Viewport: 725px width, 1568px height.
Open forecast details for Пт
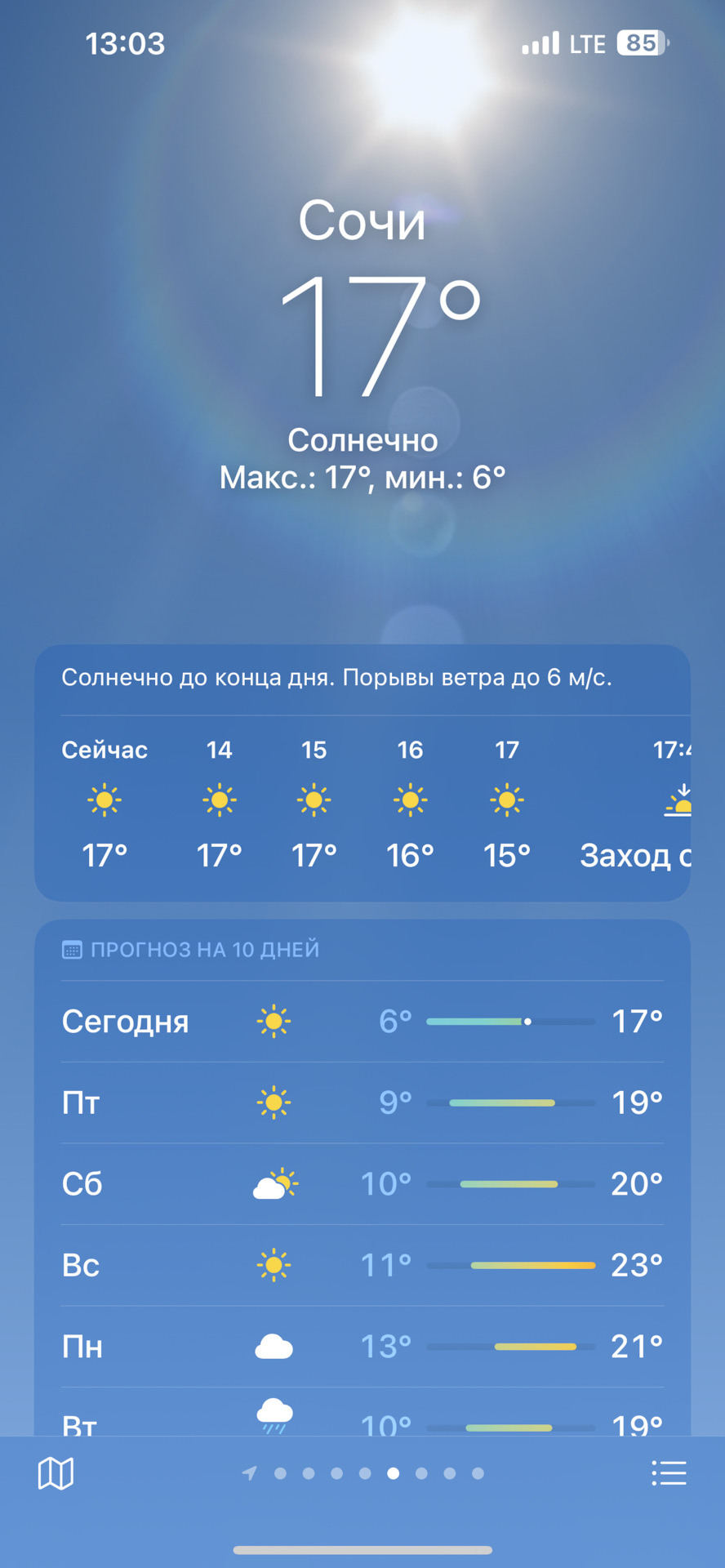(362, 1102)
